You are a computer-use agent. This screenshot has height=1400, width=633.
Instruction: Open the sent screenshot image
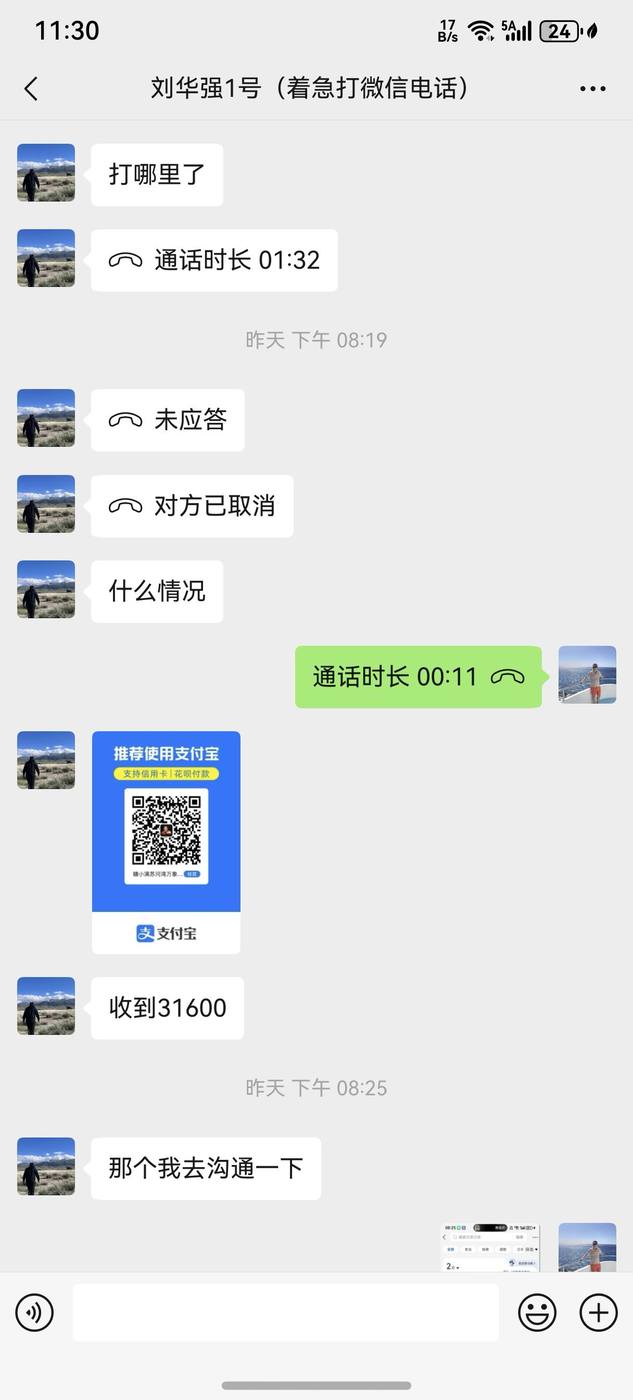pyautogui.click(x=490, y=1247)
